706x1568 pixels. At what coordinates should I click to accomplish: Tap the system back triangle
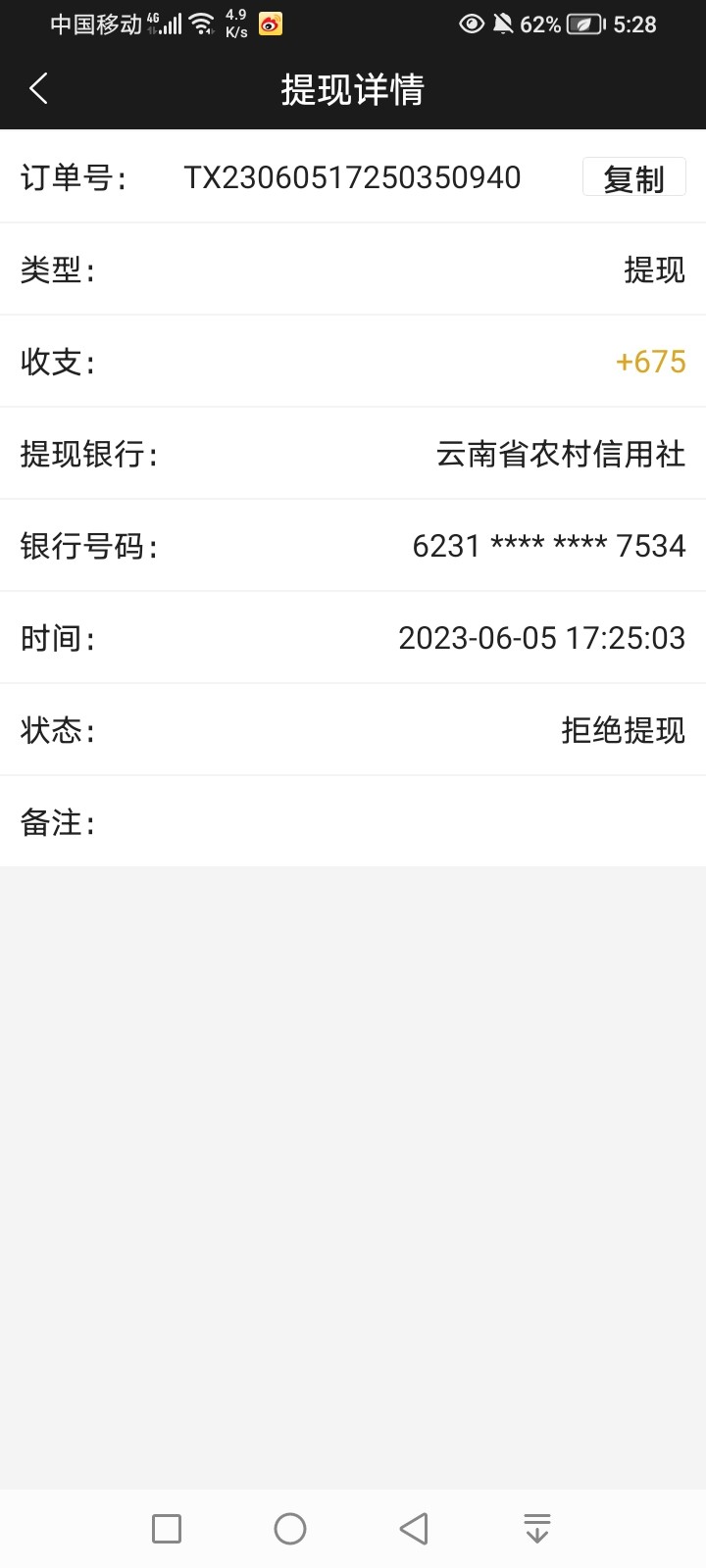(414, 1528)
